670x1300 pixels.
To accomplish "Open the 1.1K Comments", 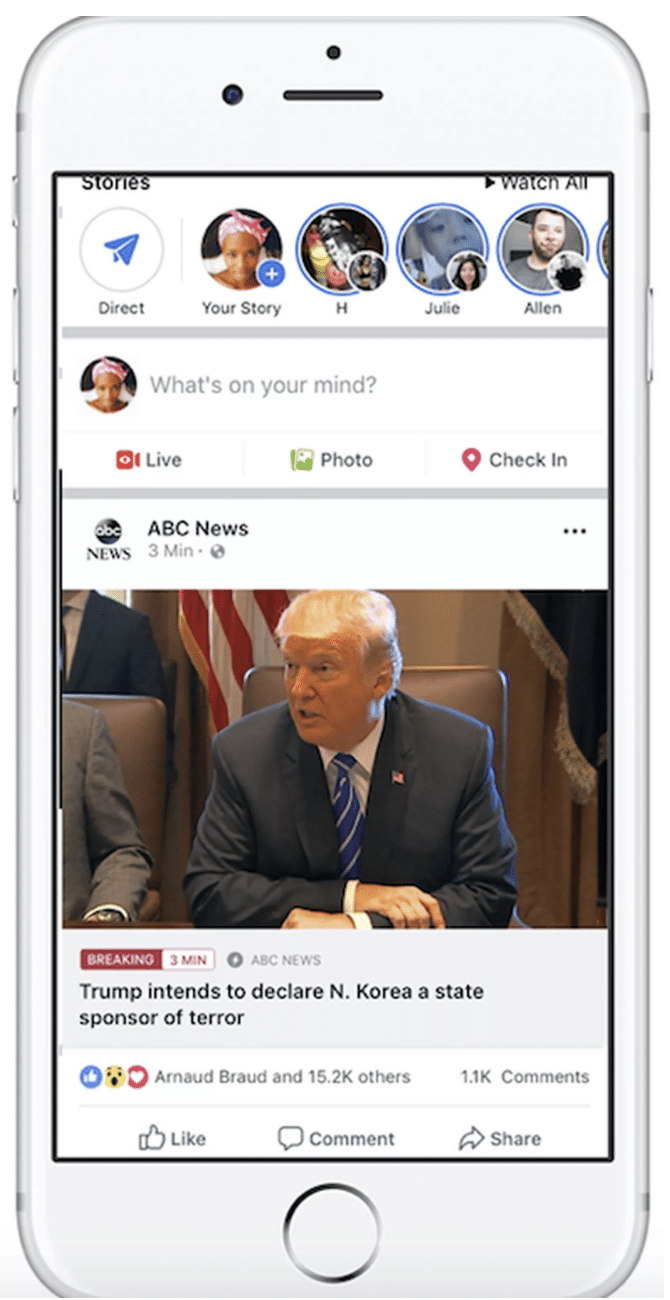I will click(x=525, y=1077).
